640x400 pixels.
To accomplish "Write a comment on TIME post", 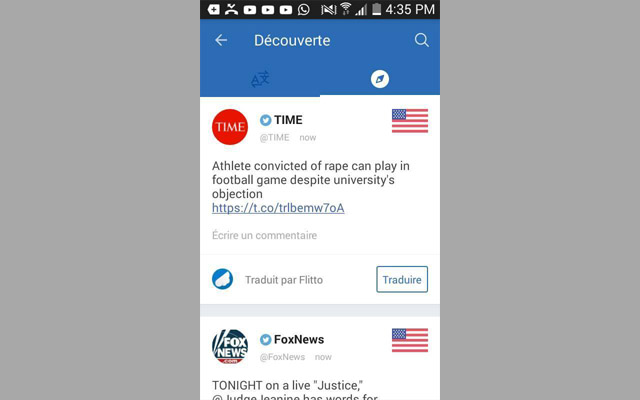I will (264, 235).
